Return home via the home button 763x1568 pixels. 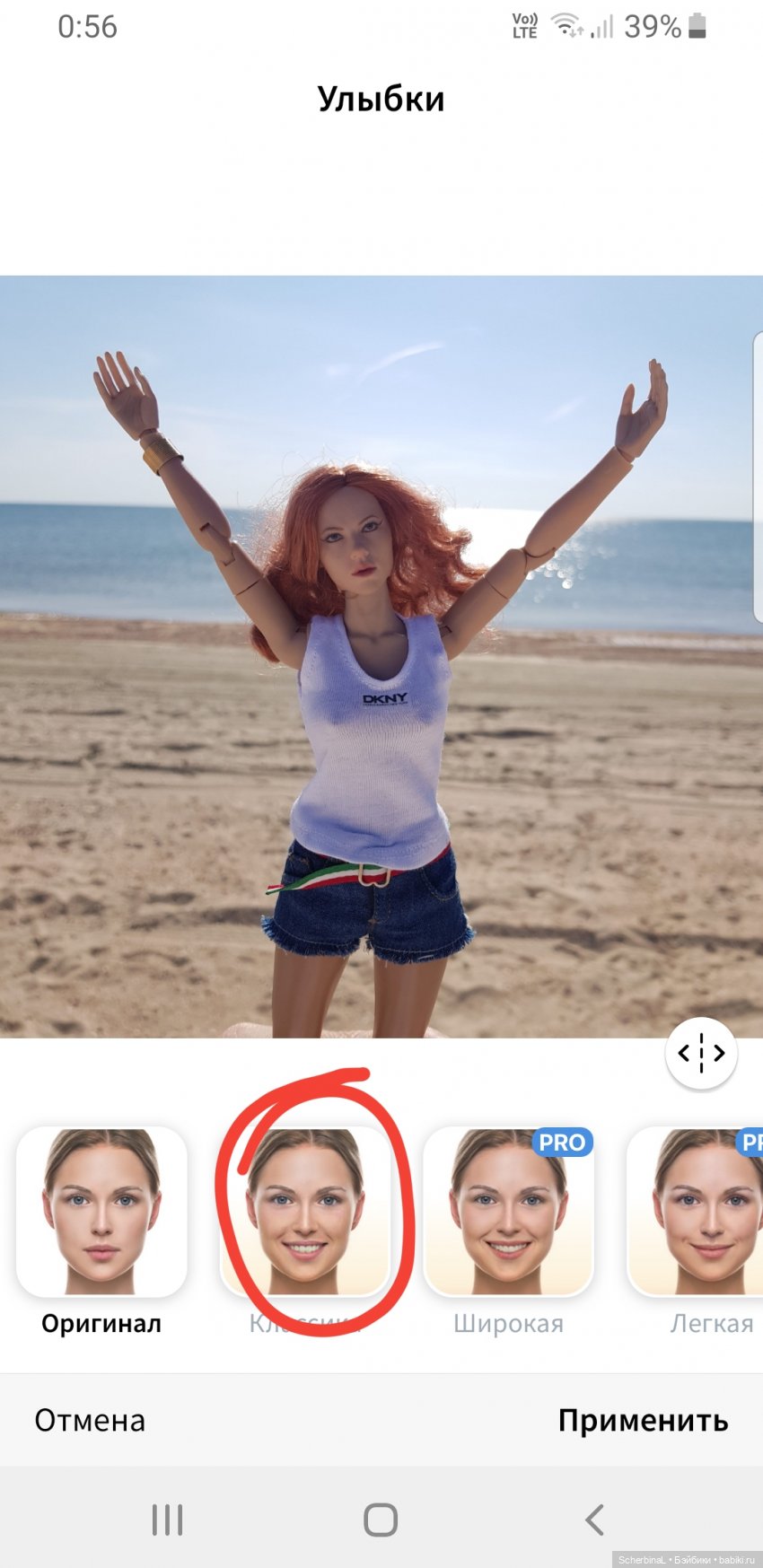381,1520
